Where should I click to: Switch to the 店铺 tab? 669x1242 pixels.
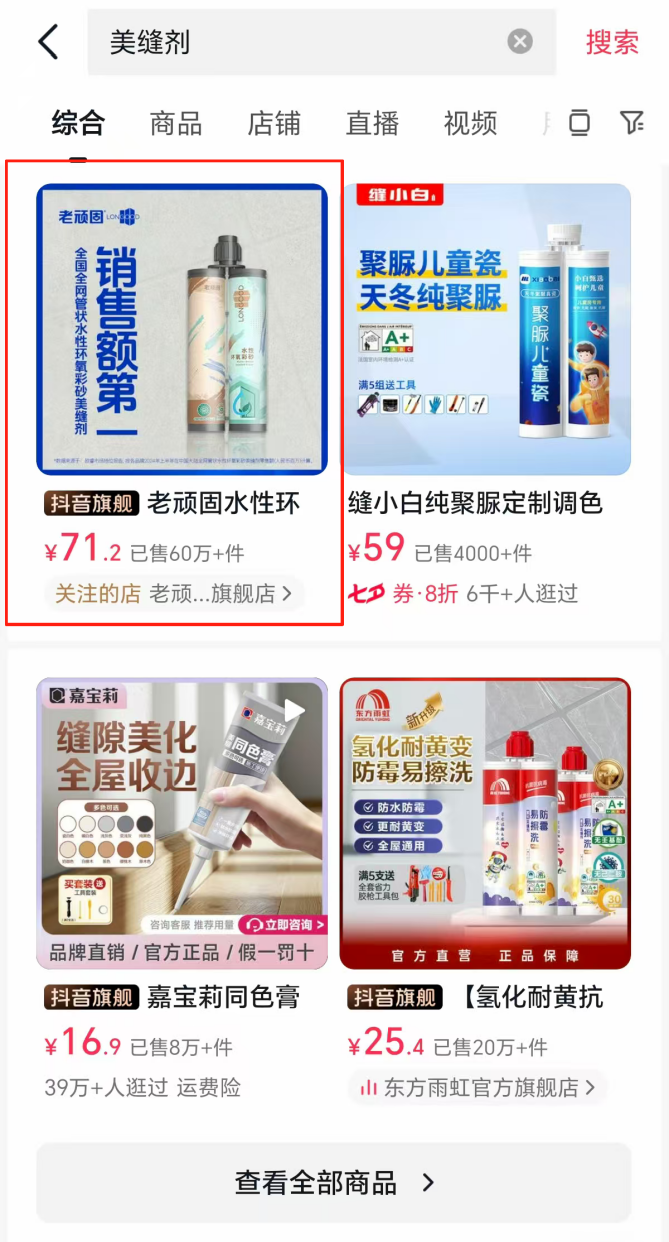[x=274, y=123]
